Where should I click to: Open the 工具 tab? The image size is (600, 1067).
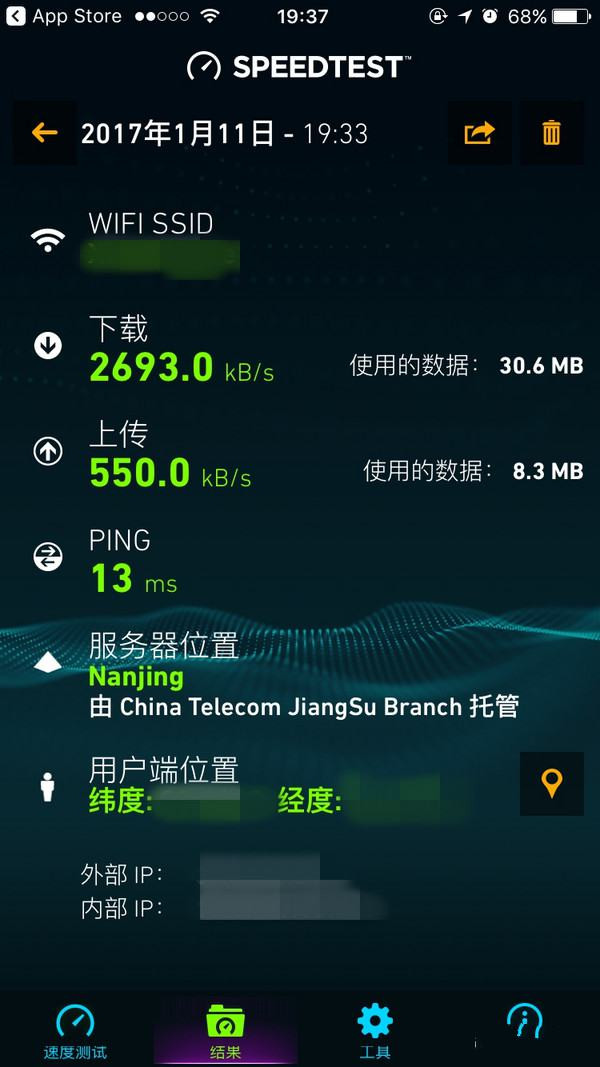(x=375, y=1030)
